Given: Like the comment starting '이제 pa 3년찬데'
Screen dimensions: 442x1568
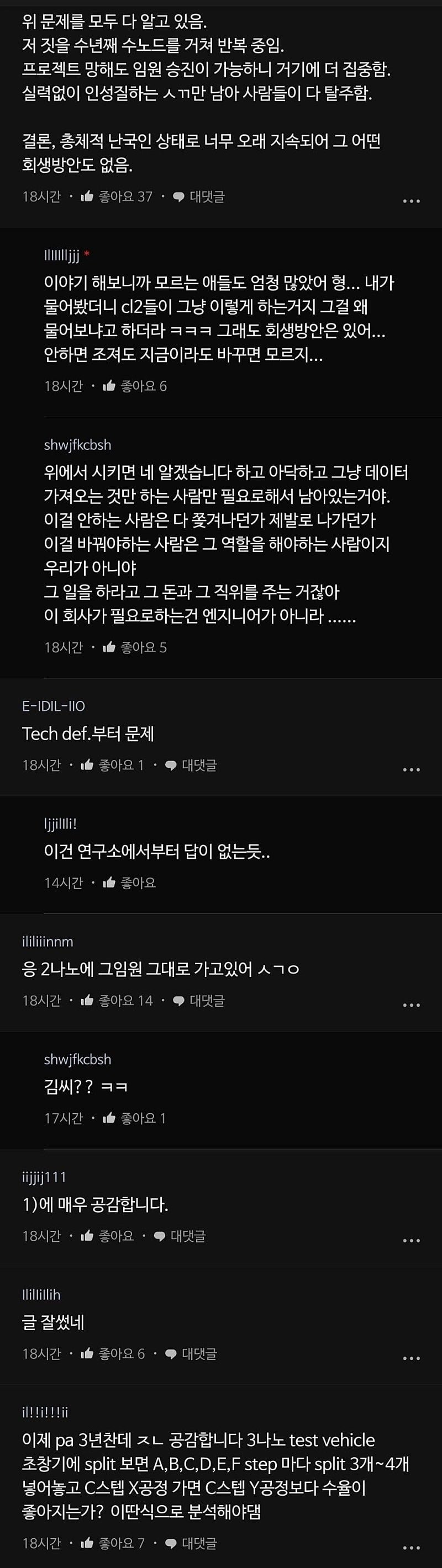Looking at the screenshot, I should pyautogui.click(x=113, y=1543).
